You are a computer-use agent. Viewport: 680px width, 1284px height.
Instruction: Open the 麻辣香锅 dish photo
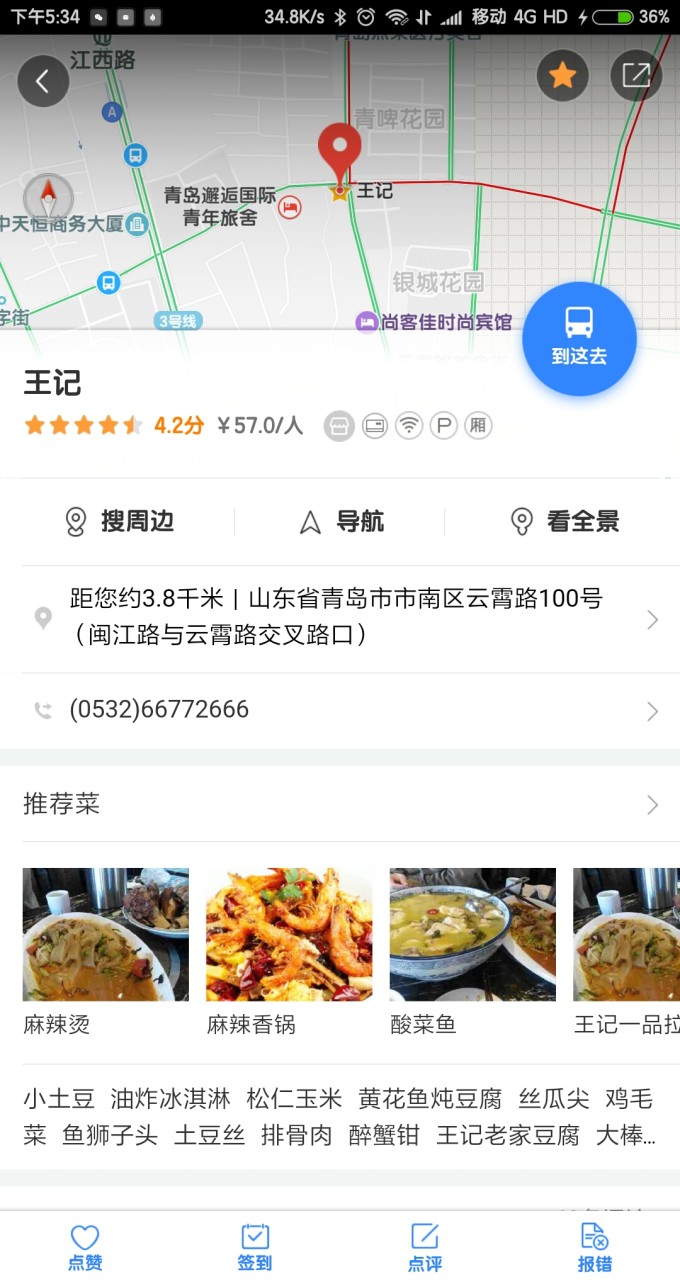289,934
